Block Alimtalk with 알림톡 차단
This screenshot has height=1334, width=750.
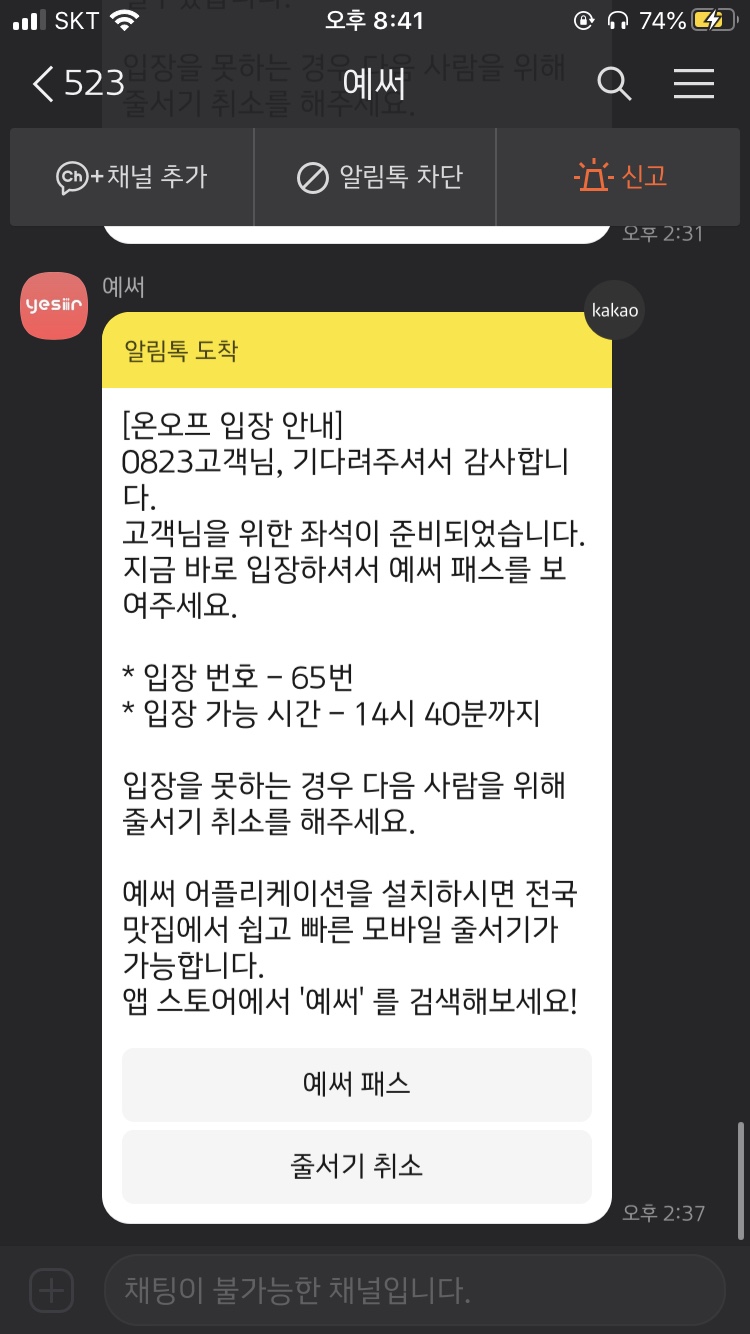coord(380,178)
